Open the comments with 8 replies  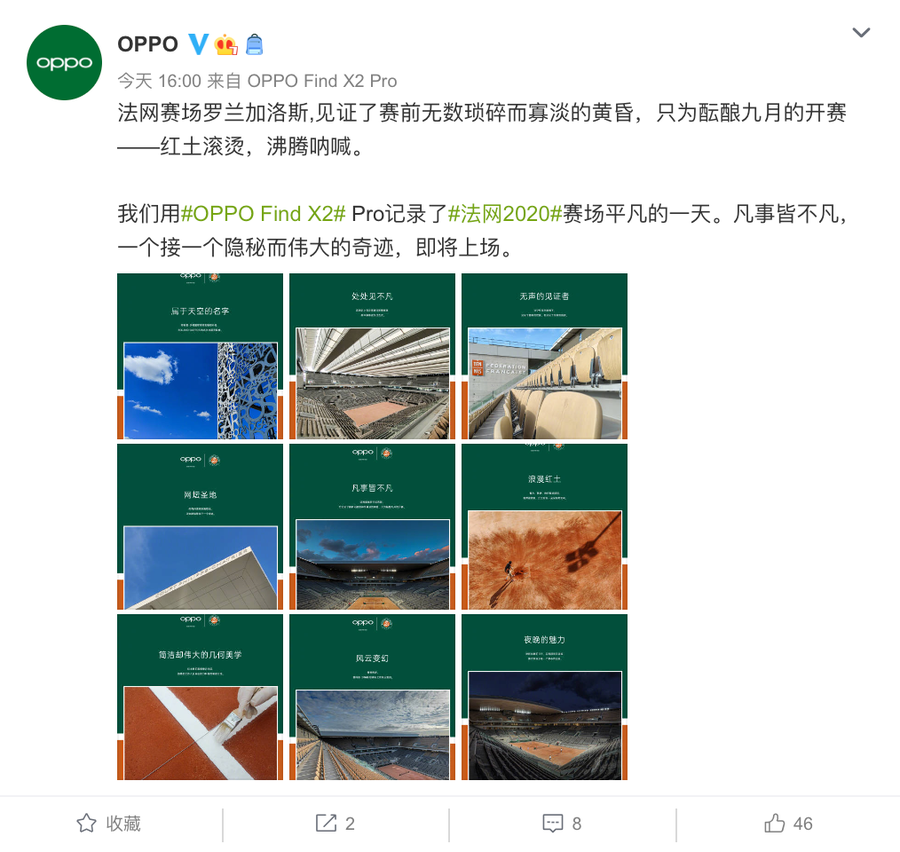pyautogui.click(x=562, y=824)
